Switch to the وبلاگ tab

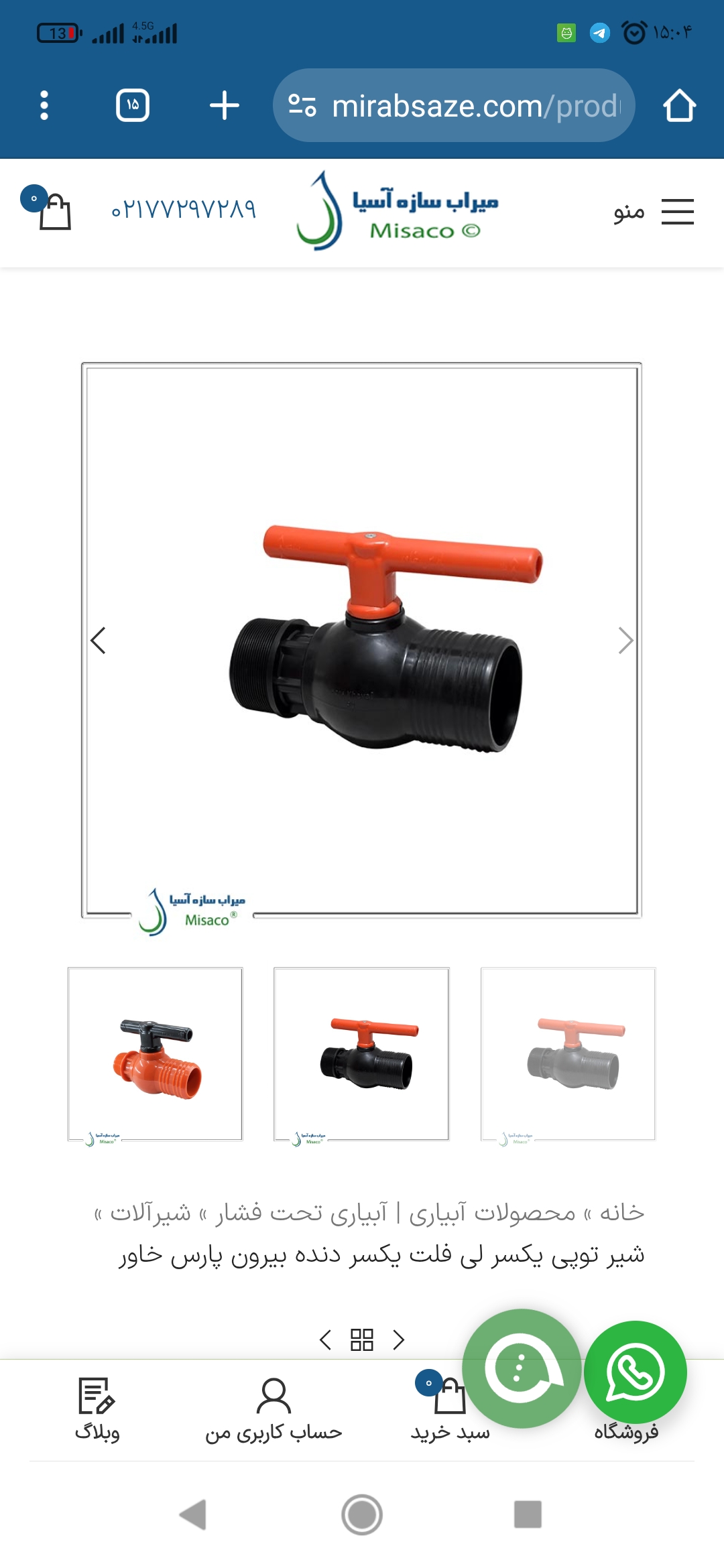(97, 1407)
